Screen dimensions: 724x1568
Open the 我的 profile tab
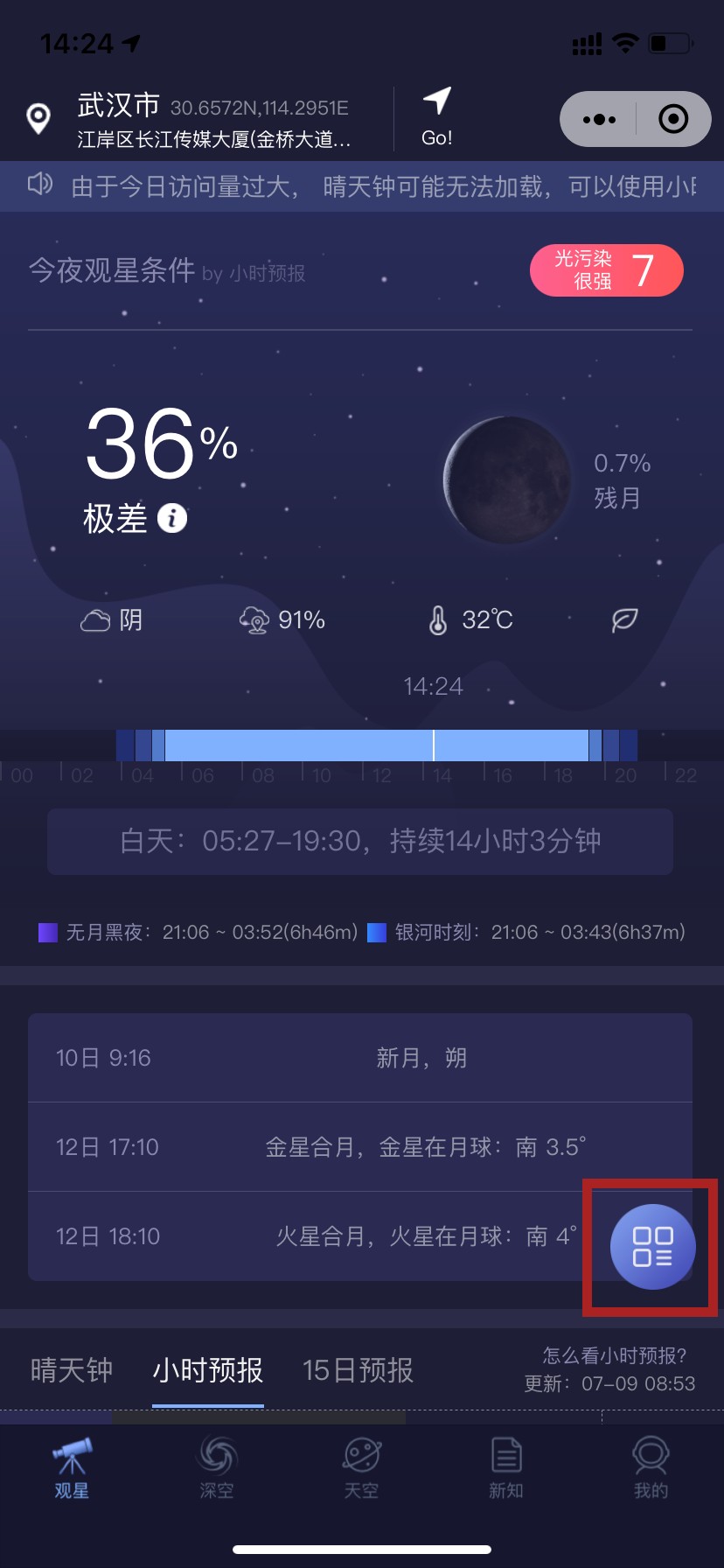(x=651, y=1467)
